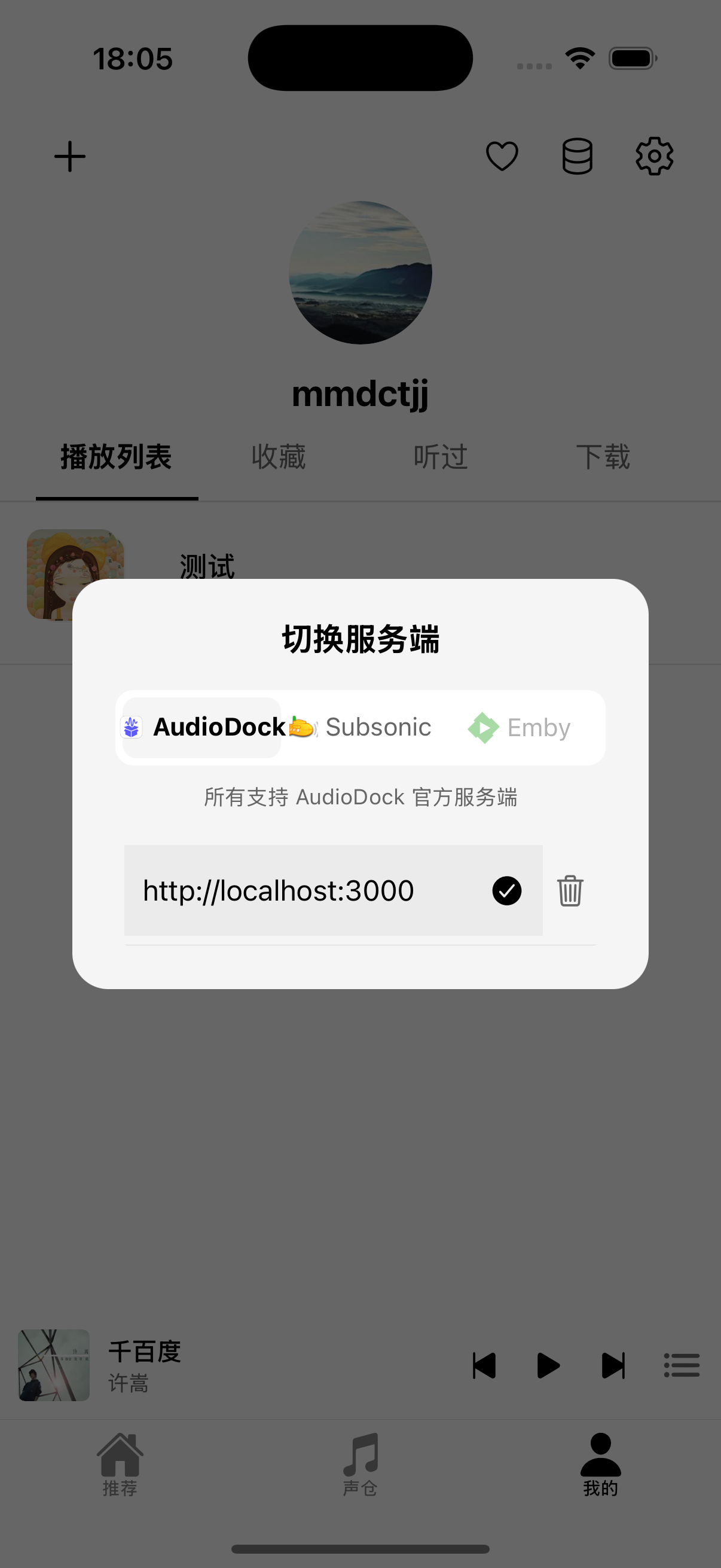
Task: Switch to the 收藏 tab
Action: pos(278,457)
